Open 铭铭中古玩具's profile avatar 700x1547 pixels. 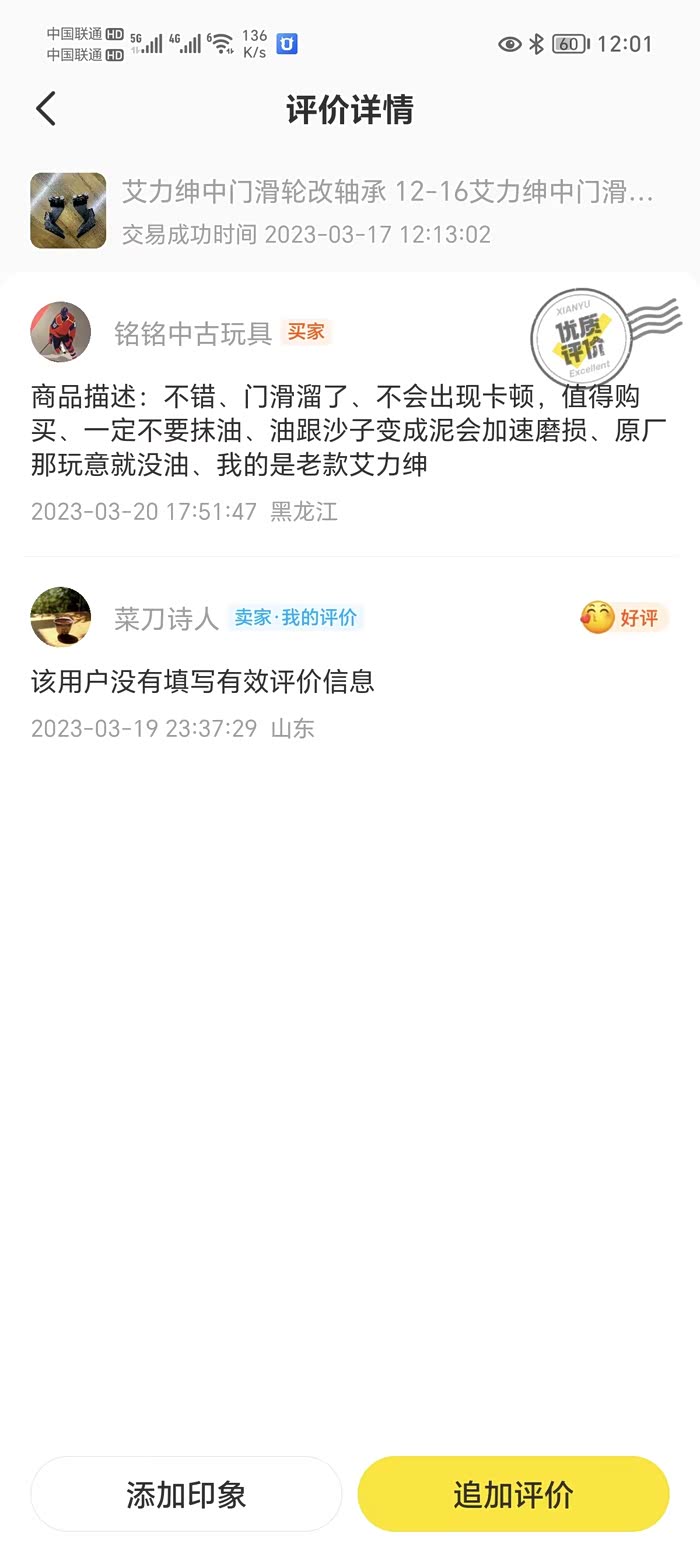(61, 332)
